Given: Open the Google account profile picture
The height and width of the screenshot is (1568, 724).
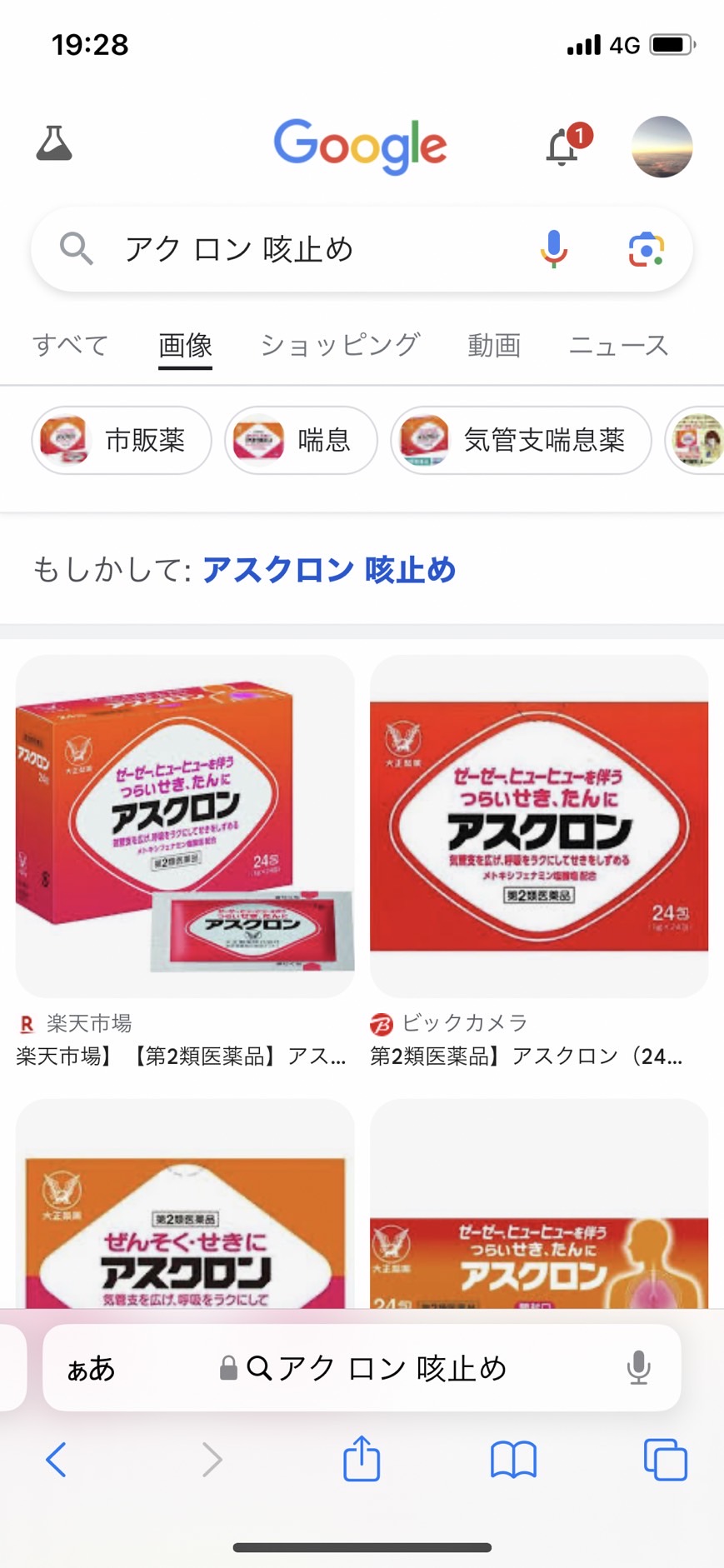Looking at the screenshot, I should (x=662, y=147).
